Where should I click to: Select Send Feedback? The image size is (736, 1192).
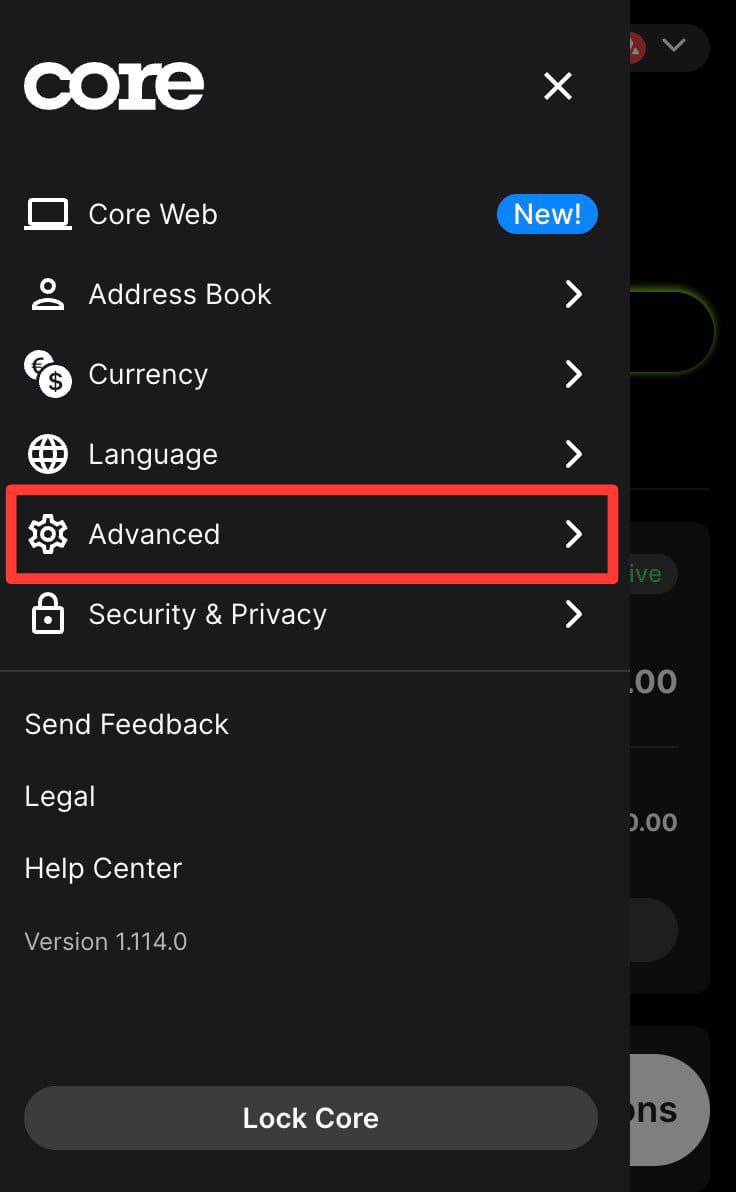(127, 724)
